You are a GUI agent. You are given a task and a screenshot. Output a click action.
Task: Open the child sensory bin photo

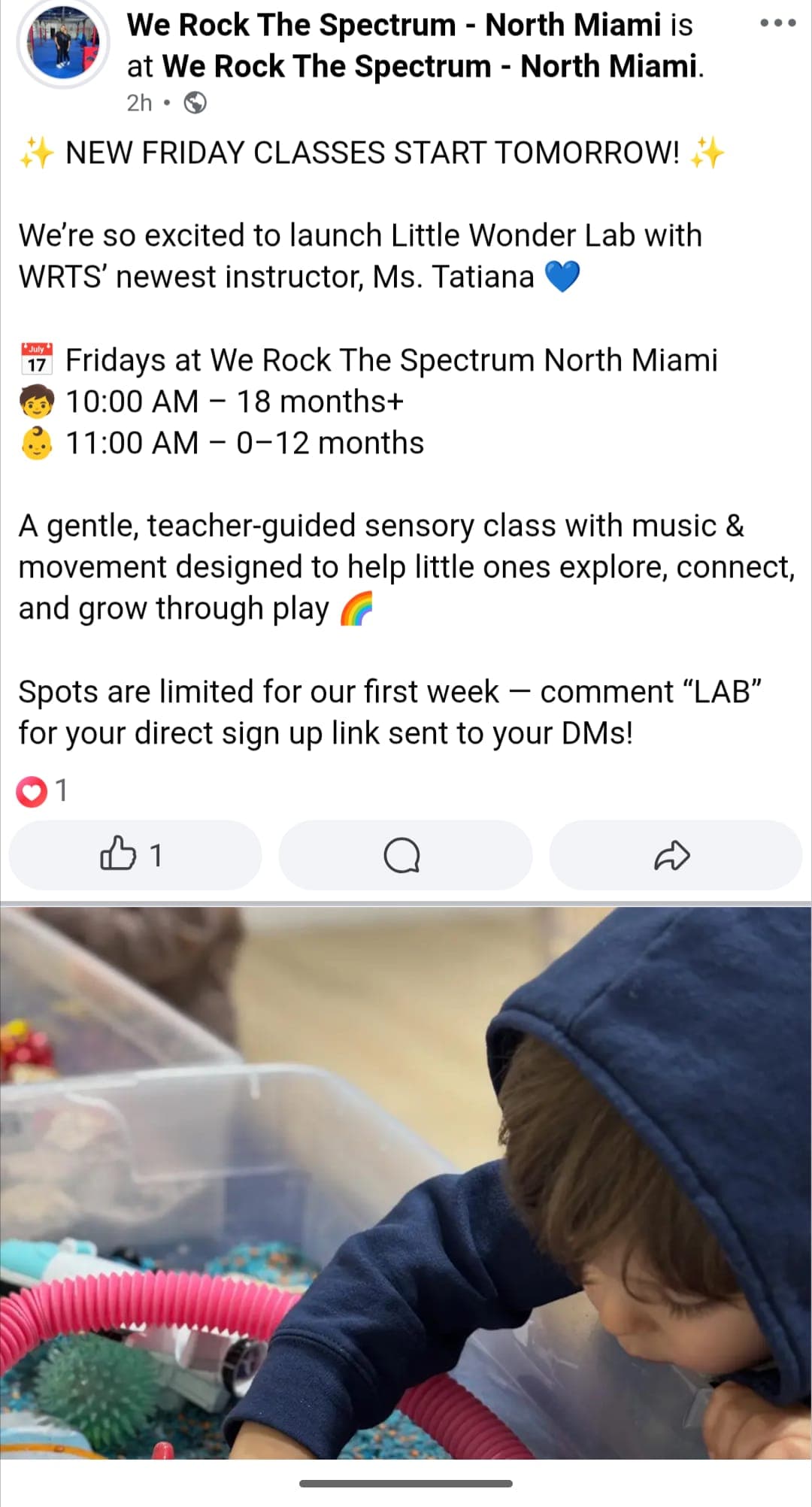406,1181
